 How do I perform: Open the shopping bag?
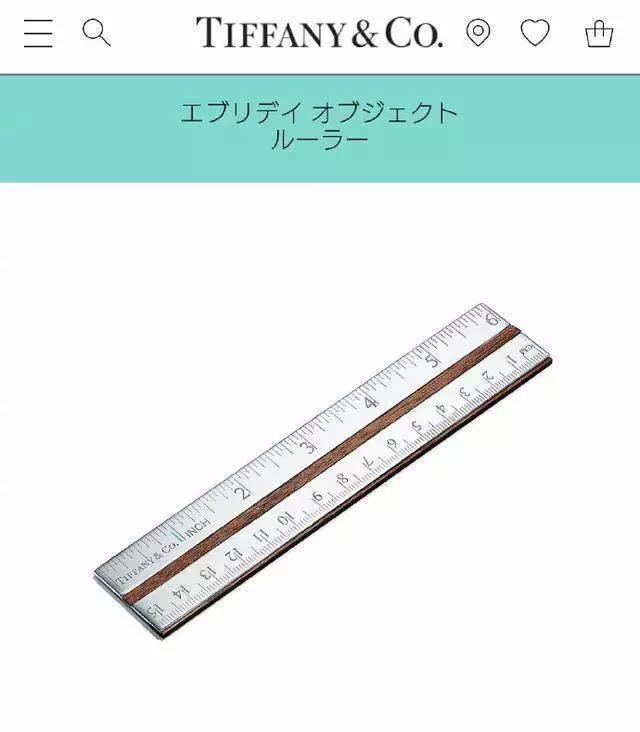(598, 34)
